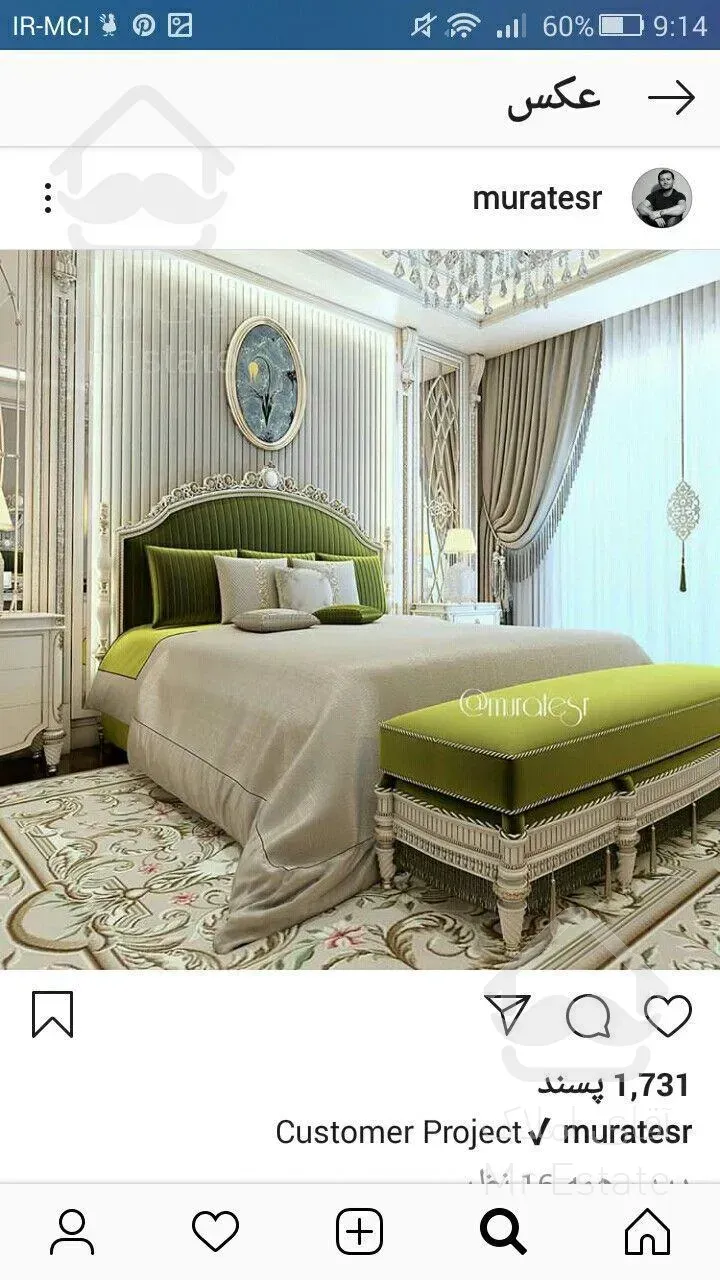Open muratesr's profile picture
This screenshot has height=1280, width=720.
coord(662,198)
